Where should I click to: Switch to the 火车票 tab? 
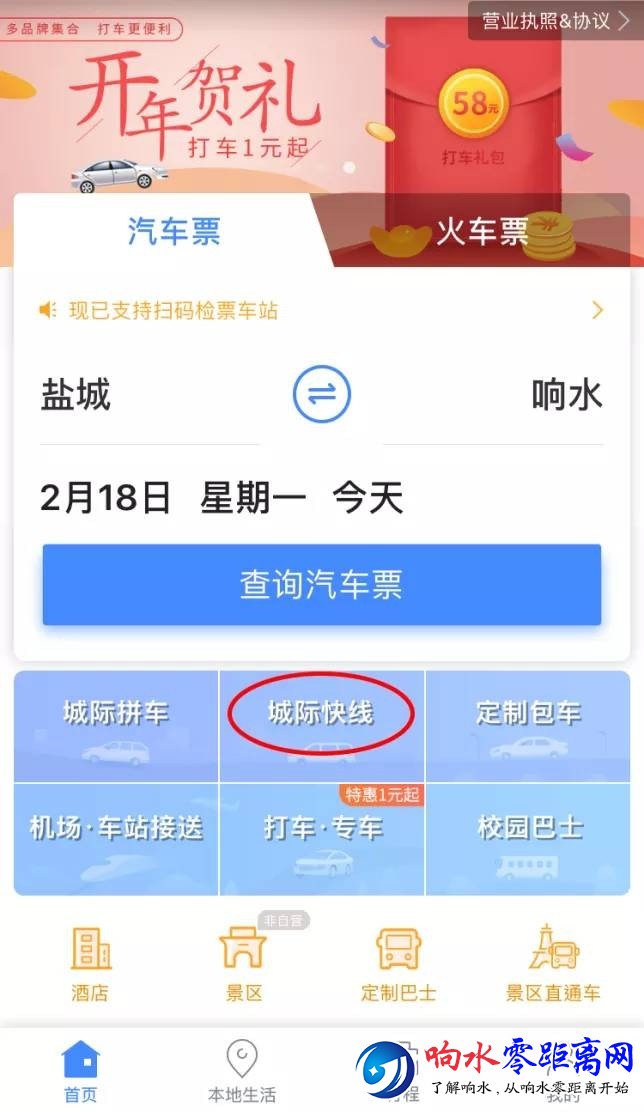(481, 232)
